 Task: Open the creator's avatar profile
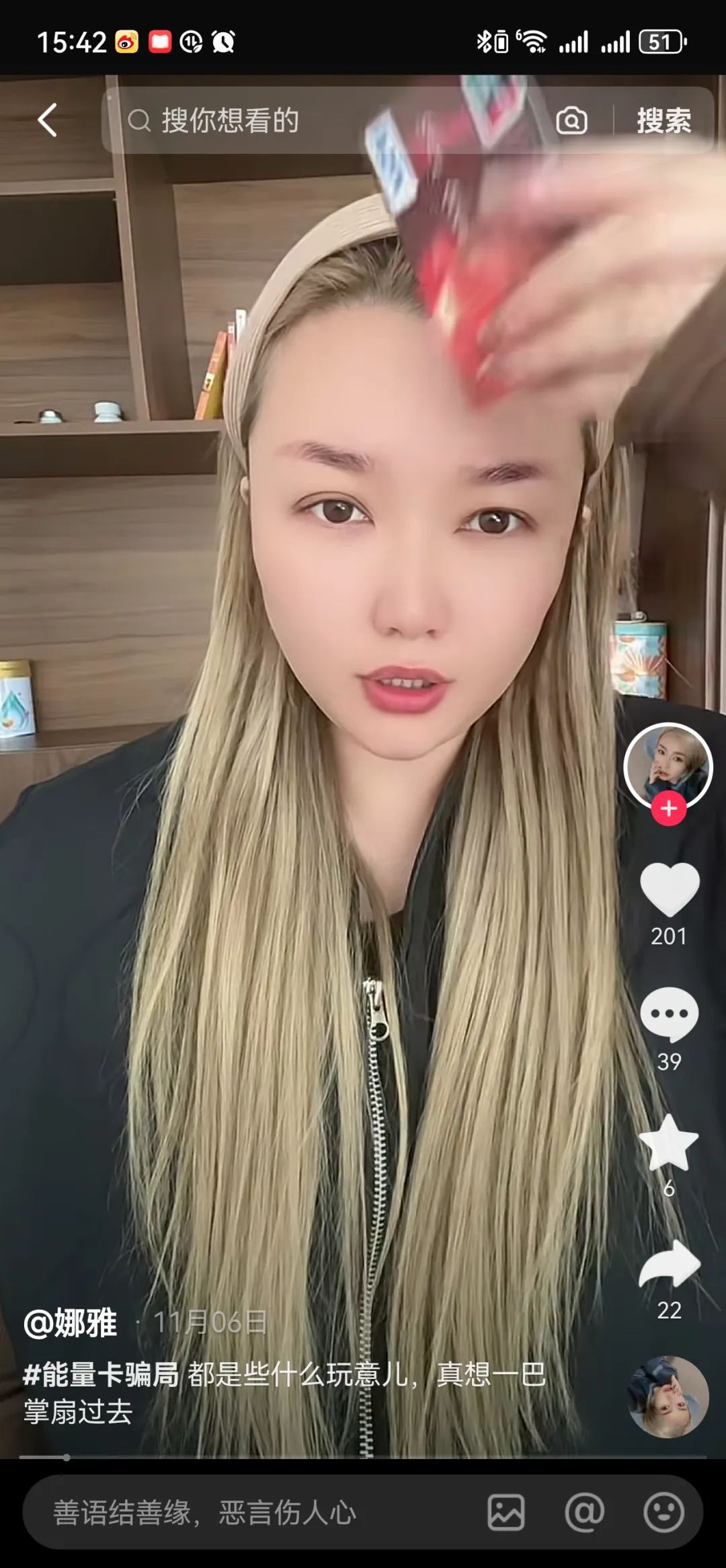[668, 766]
